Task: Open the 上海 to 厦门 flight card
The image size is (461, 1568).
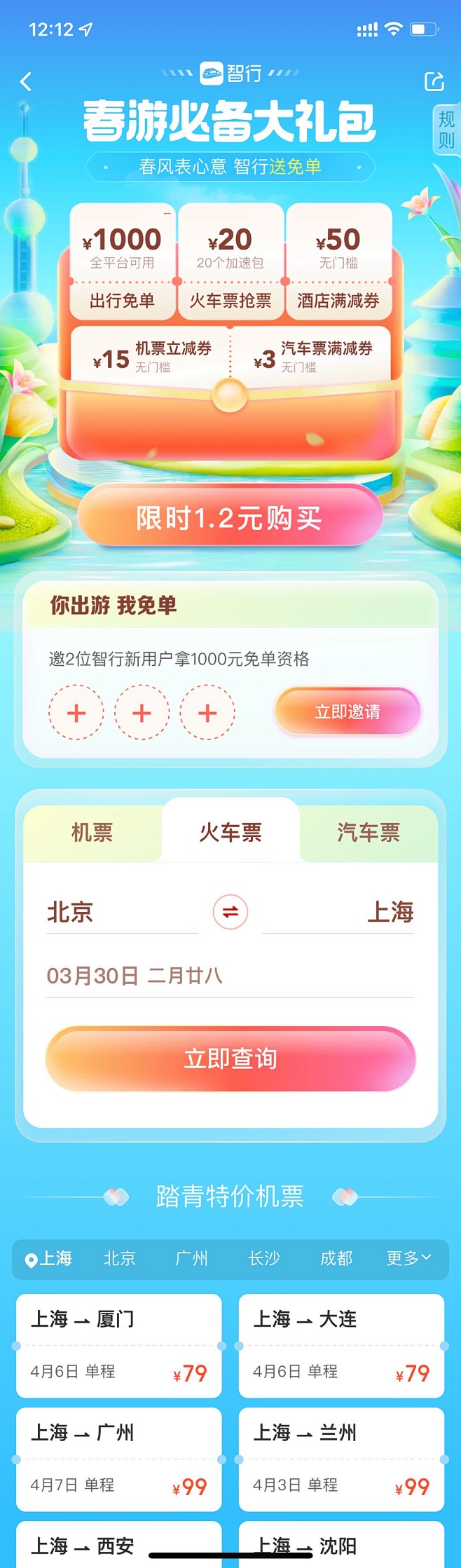Action: click(118, 1345)
